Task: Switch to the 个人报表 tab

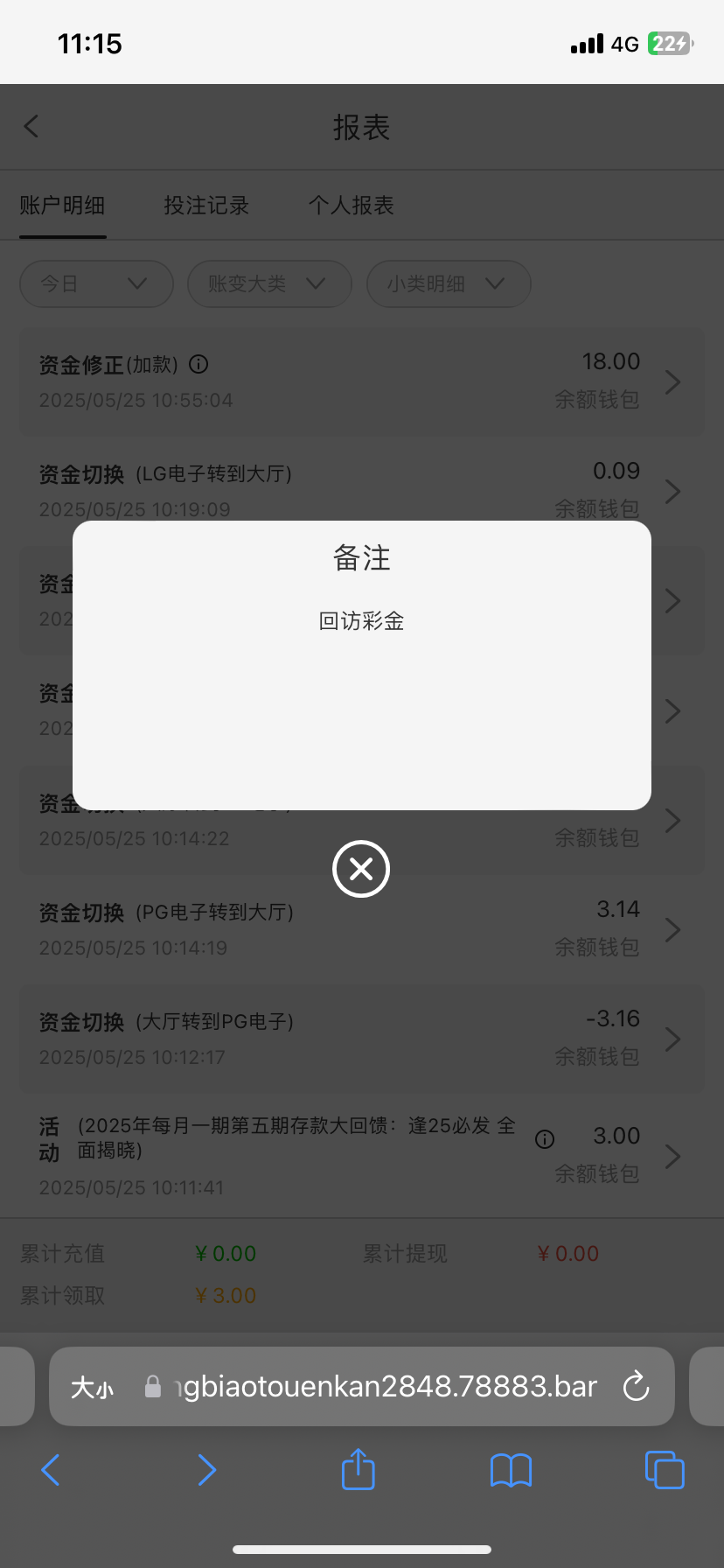Action: [352, 206]
